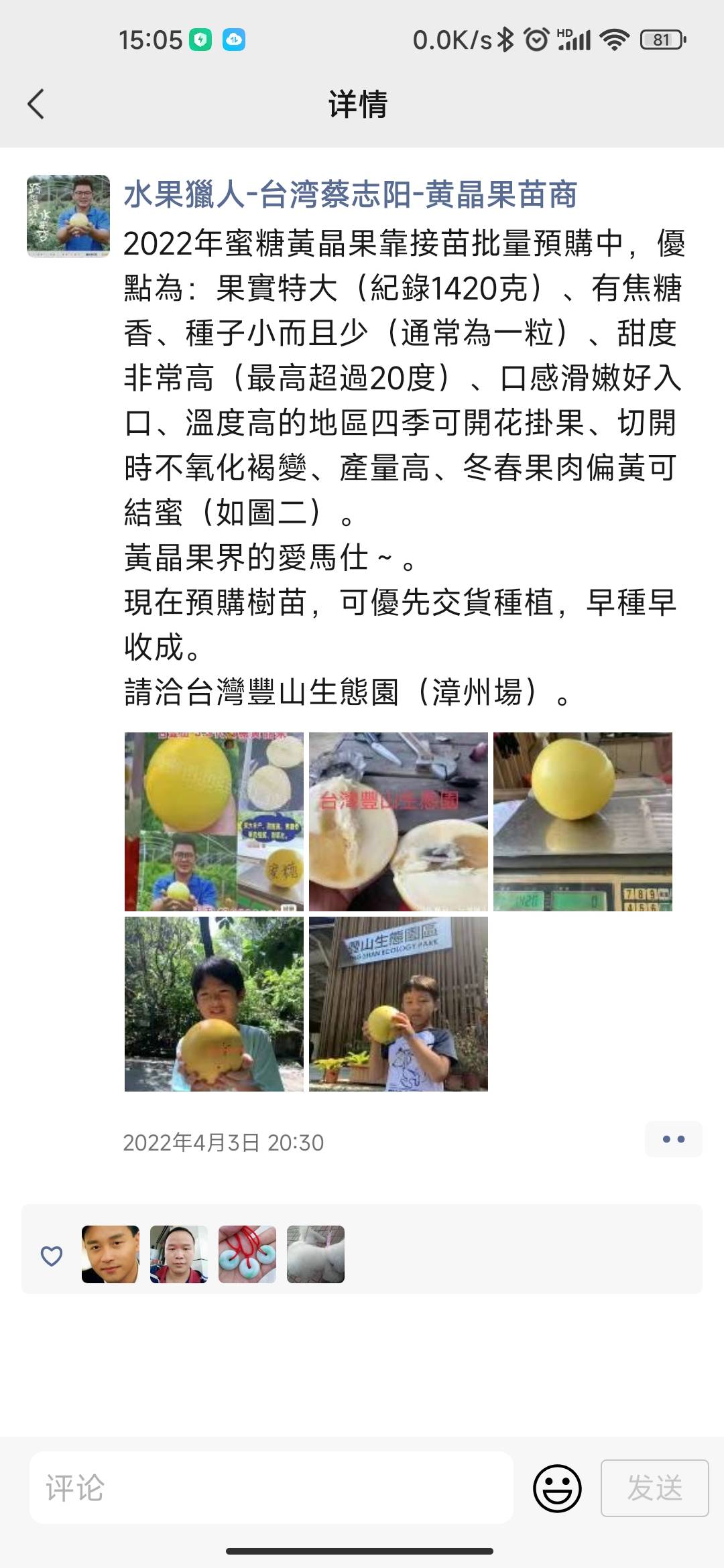Open the poster's profile avatar
The height and width of the screenshot is (1568, 724).
(68, 216)
